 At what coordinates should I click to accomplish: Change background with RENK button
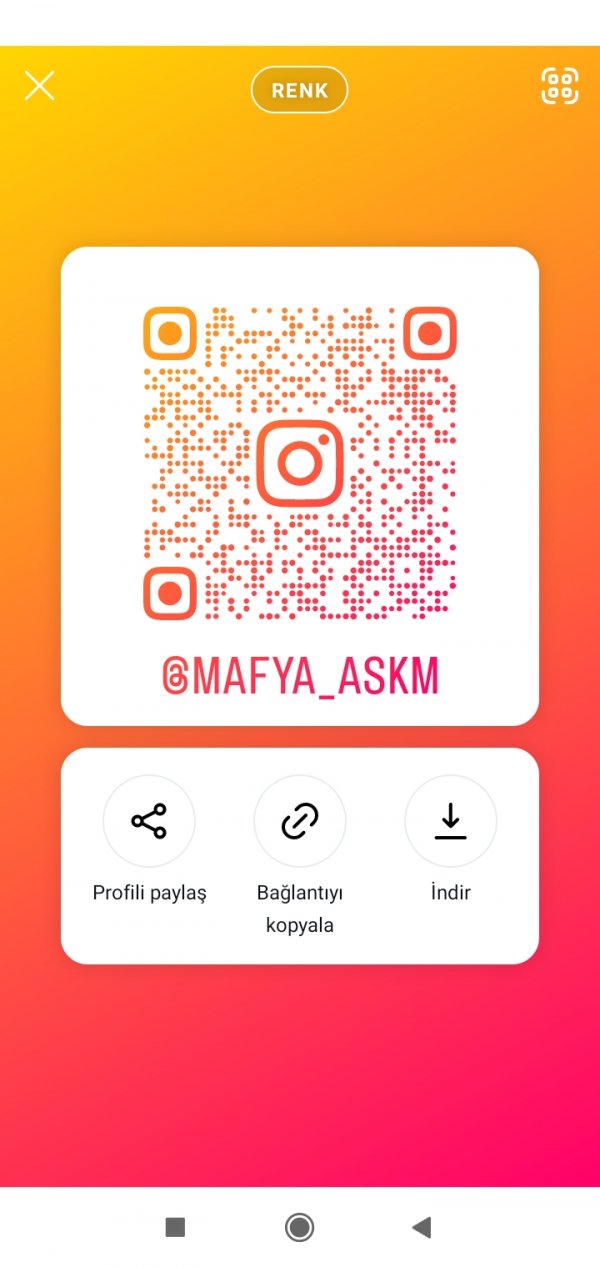coord(299,90)
